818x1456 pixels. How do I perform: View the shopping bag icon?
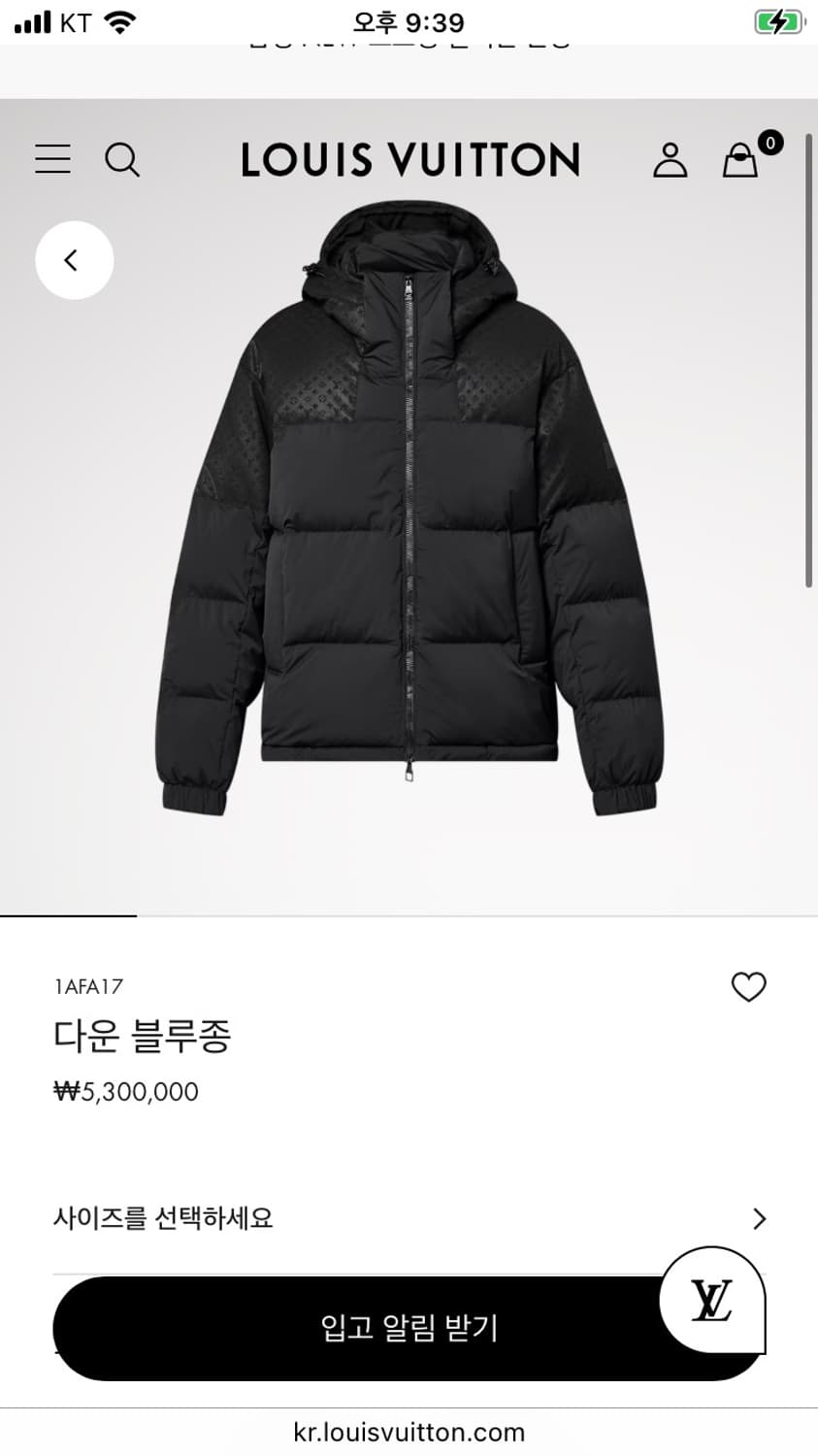[739, 160]
